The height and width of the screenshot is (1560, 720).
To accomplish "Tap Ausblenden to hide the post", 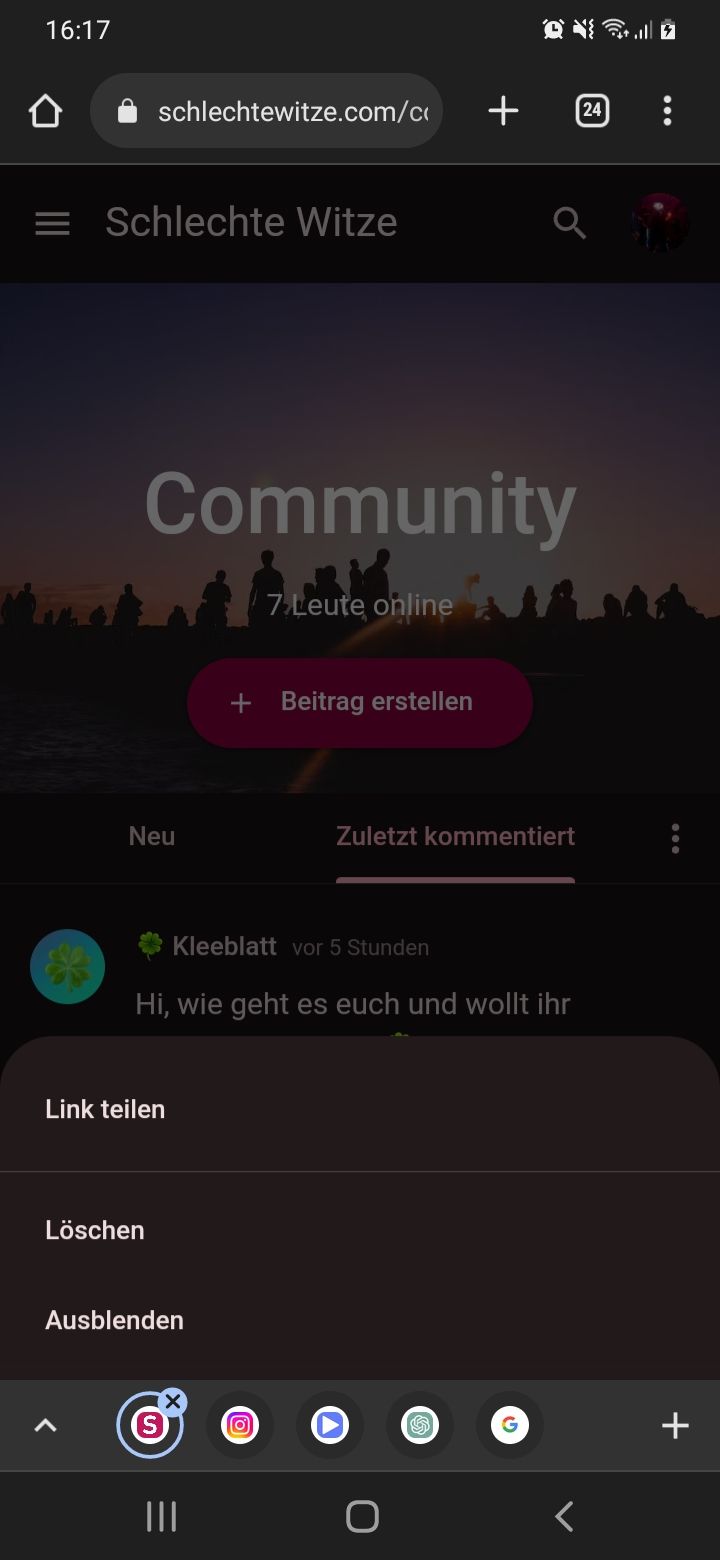I will point(114,1320).
